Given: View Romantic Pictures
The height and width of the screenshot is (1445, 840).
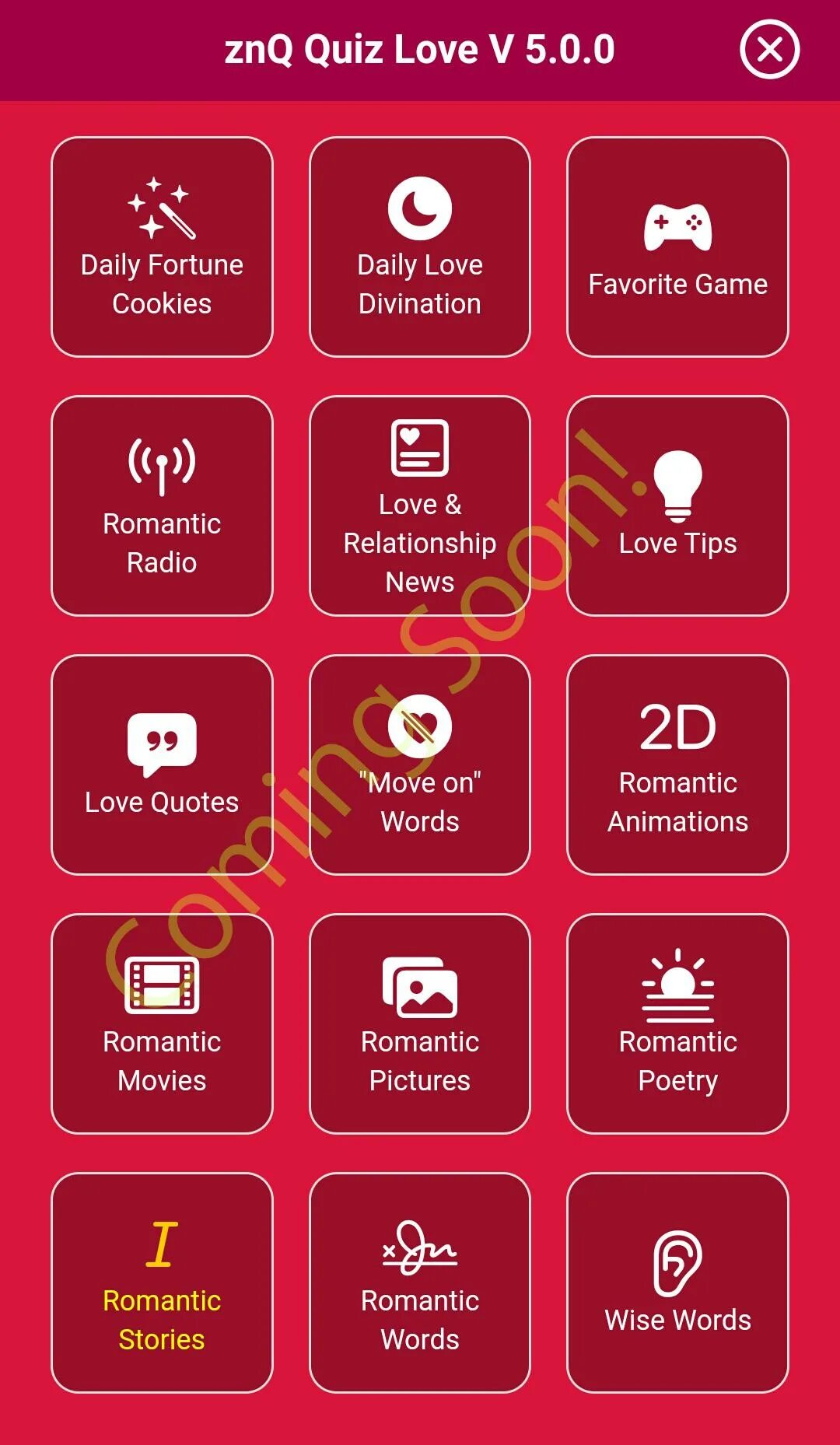Looking at the screenshot, I should pos(420,1024).
